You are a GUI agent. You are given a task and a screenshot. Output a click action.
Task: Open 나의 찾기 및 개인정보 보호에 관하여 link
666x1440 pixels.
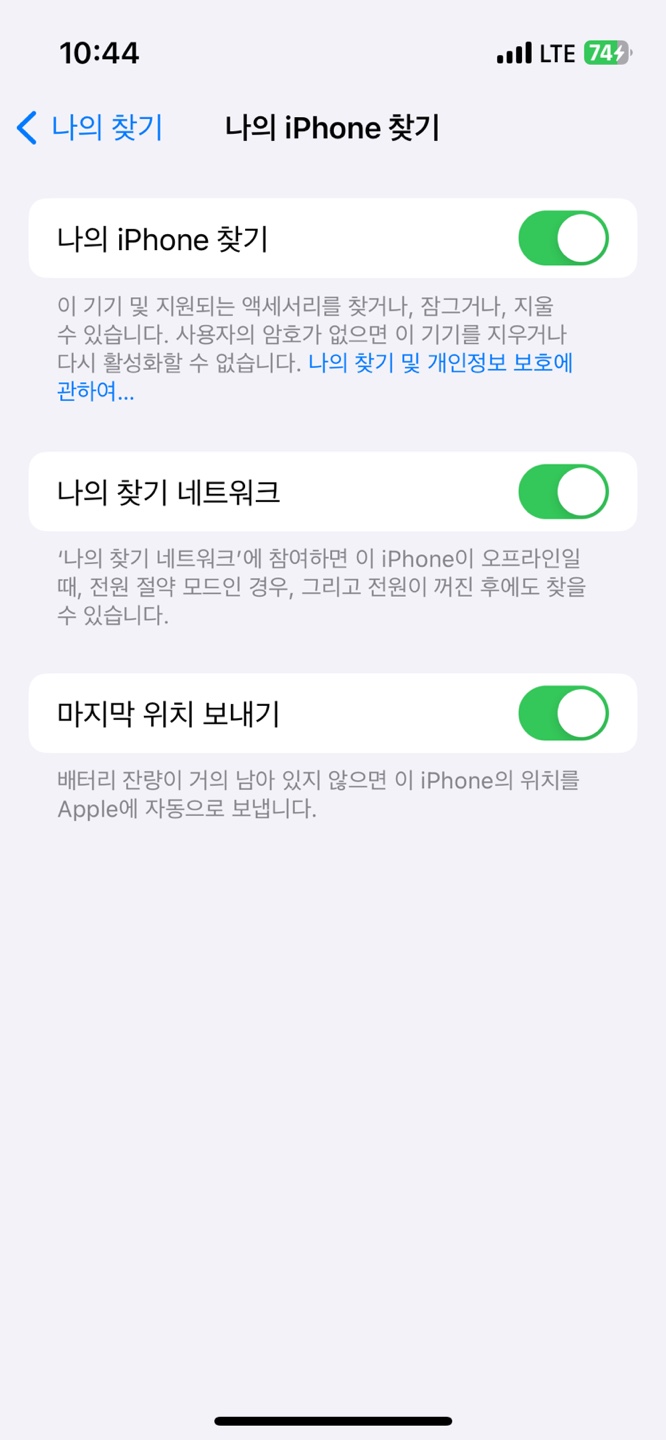[315, 377]
